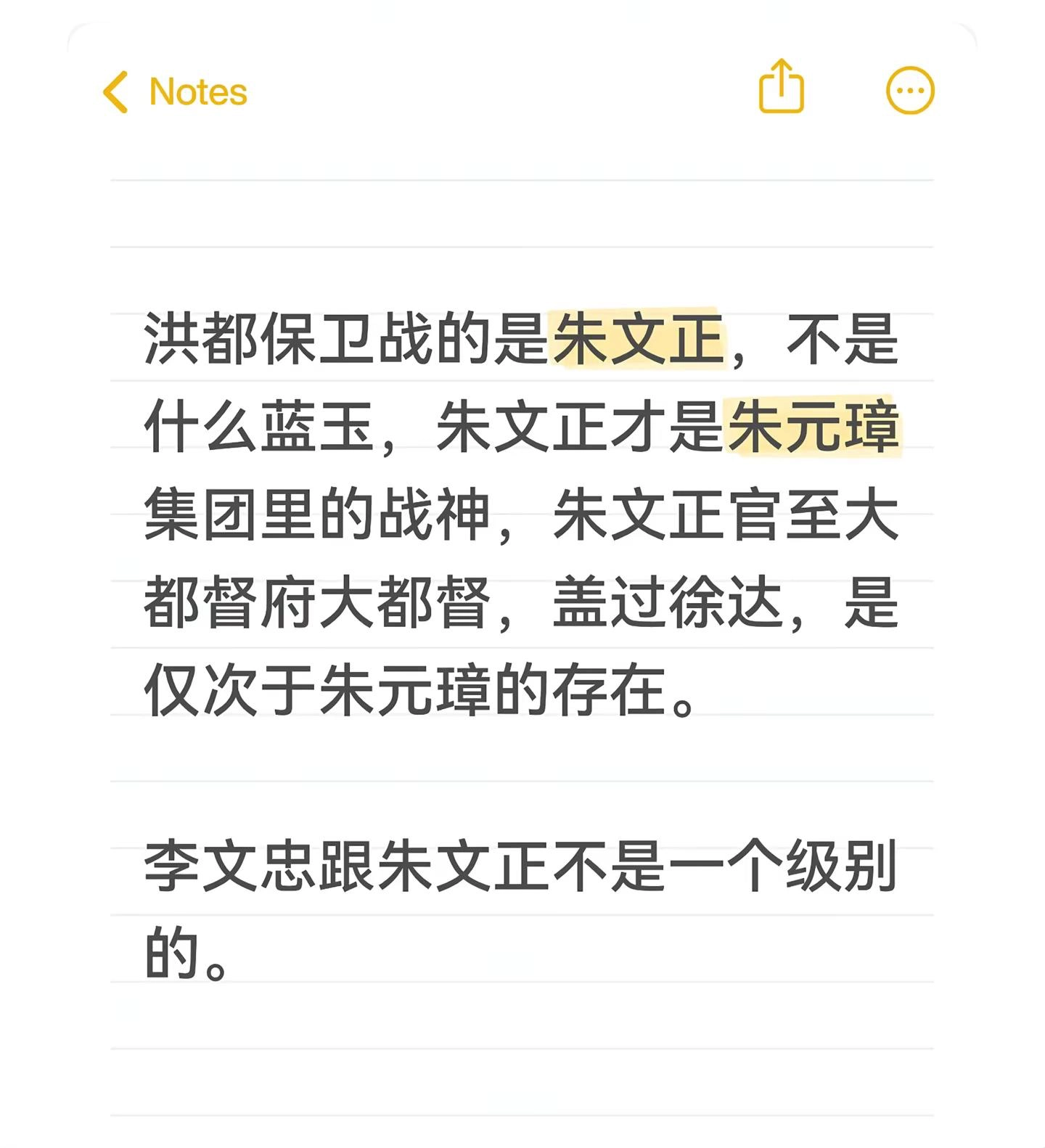Click the yellow left-pointing chevron
Screen dimensions: 1045x1148
pos(116,91)
